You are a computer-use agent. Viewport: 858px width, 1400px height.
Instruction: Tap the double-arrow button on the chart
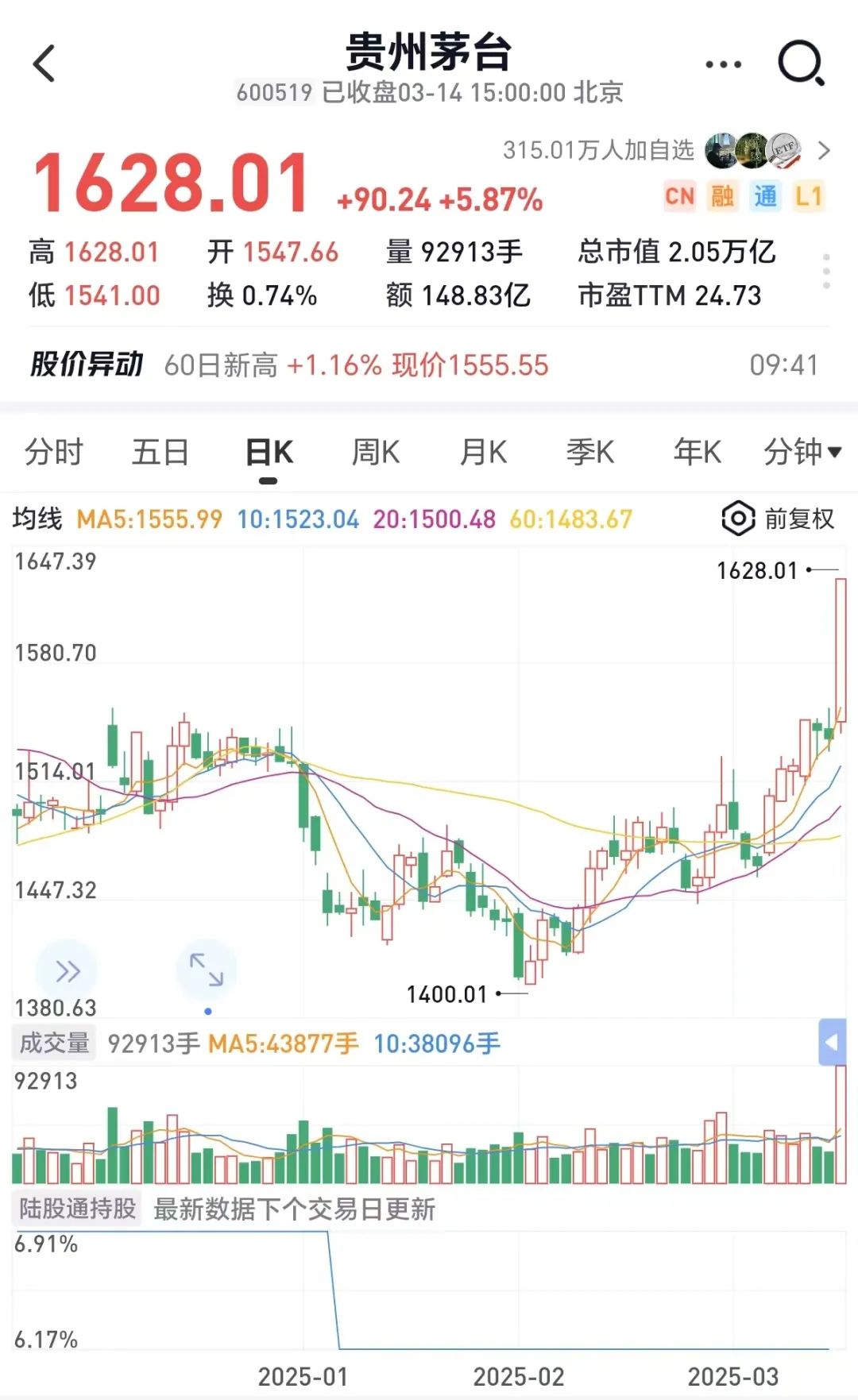(x=67, y=970)
